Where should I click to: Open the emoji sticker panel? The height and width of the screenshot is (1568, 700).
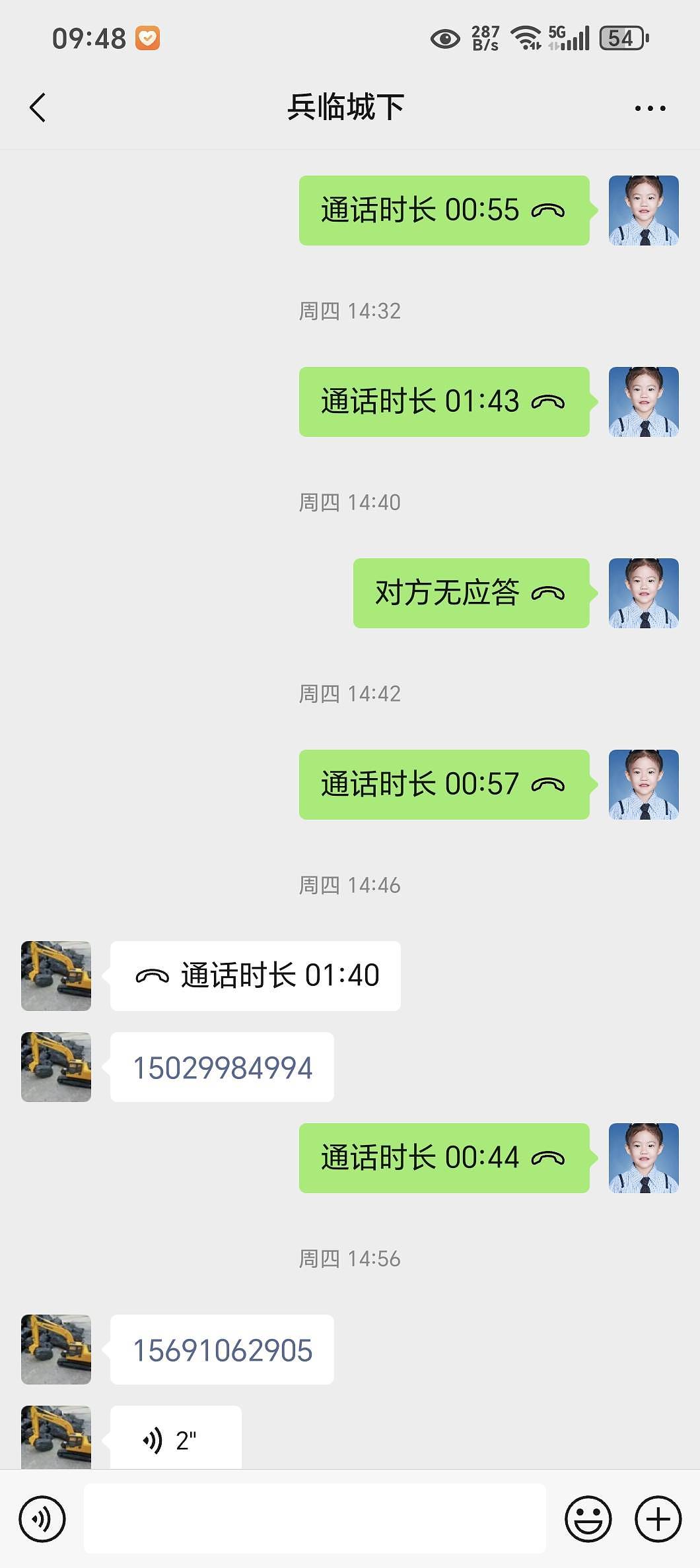click(588, 1519)
